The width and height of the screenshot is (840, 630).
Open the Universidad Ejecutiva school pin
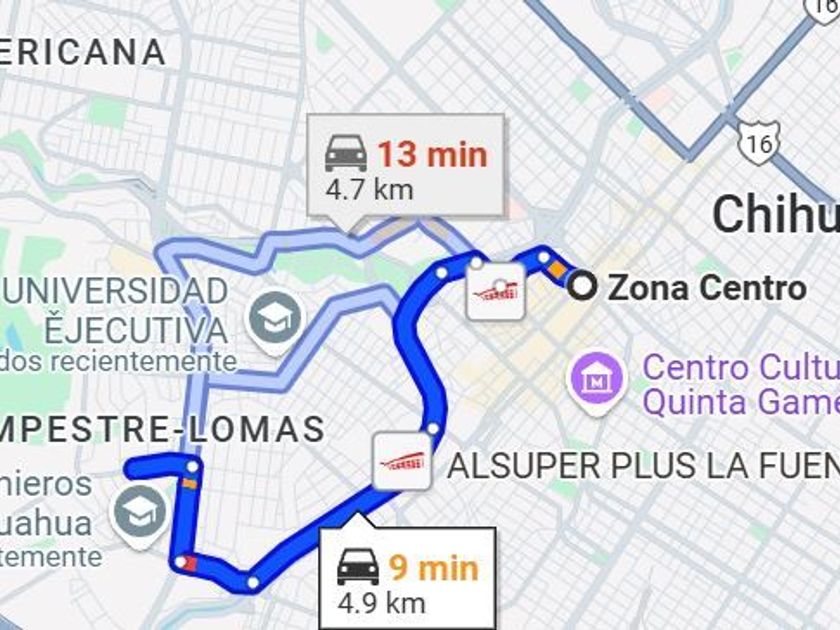(275, 321)
